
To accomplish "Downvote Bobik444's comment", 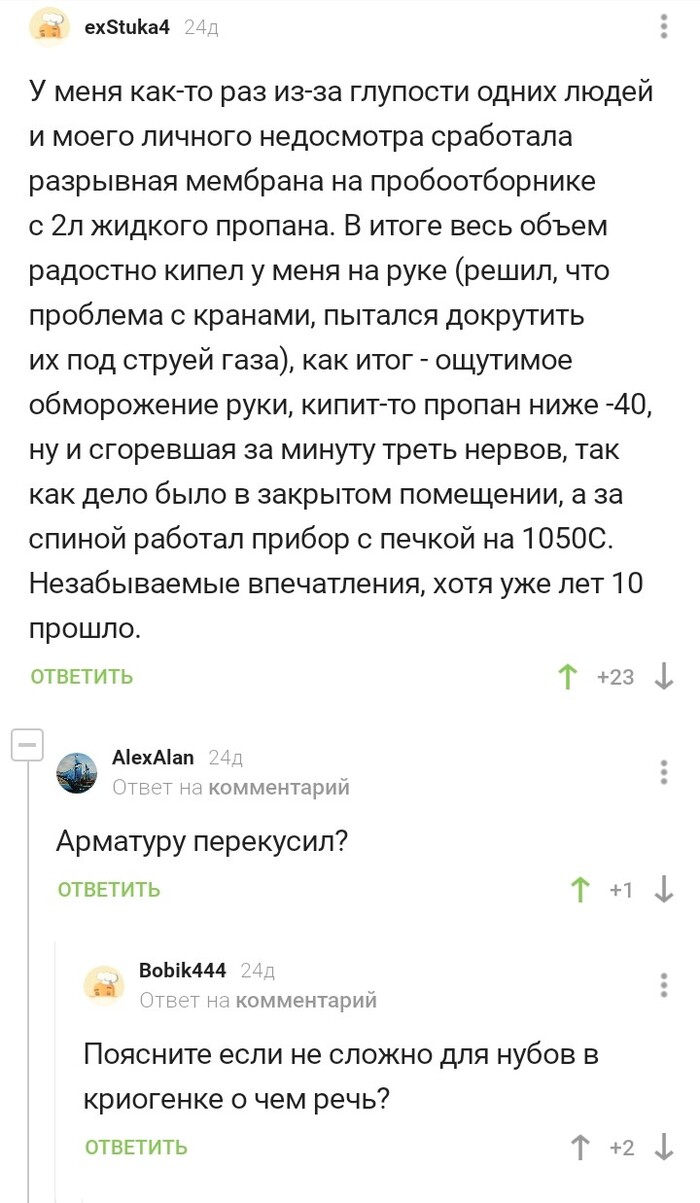I will pos(664,1147).
